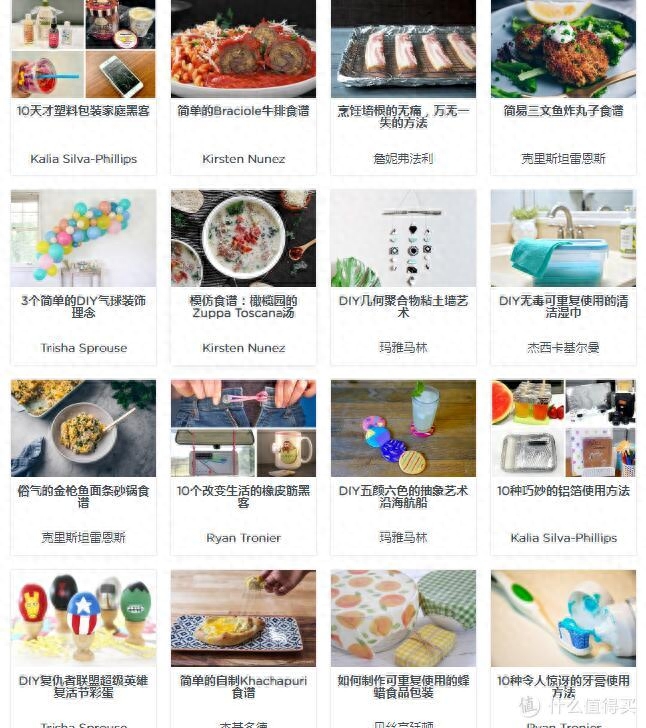This screenshot has height=728, width=646.
Task: Open 3个简单的DIY气球装饰理念 card
Action: pos(83,306)
